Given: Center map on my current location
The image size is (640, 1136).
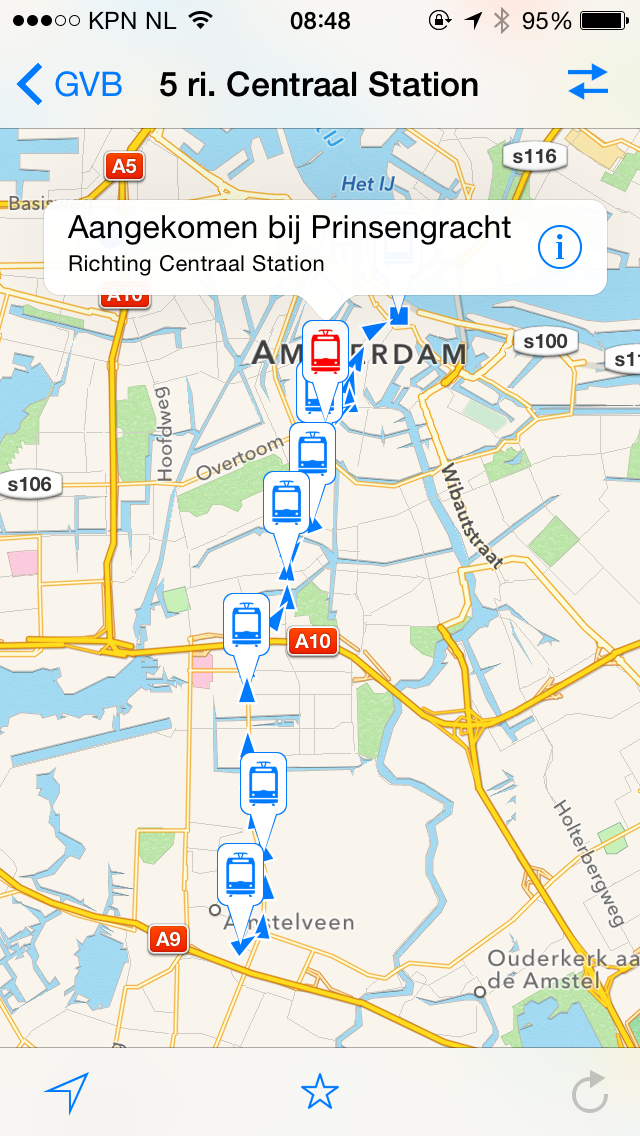Looking at the screenshot, I should (67, 1092).
